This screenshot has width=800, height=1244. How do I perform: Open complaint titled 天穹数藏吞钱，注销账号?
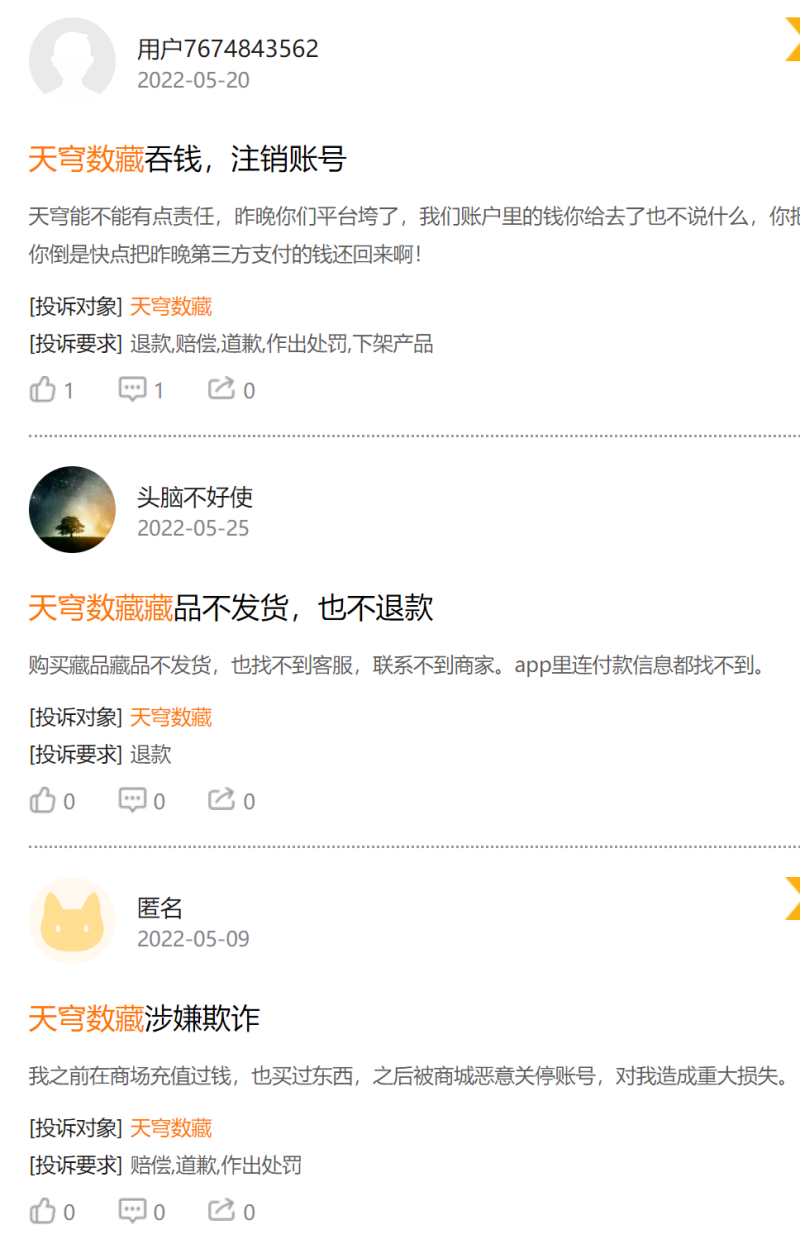tap(187, 159)
